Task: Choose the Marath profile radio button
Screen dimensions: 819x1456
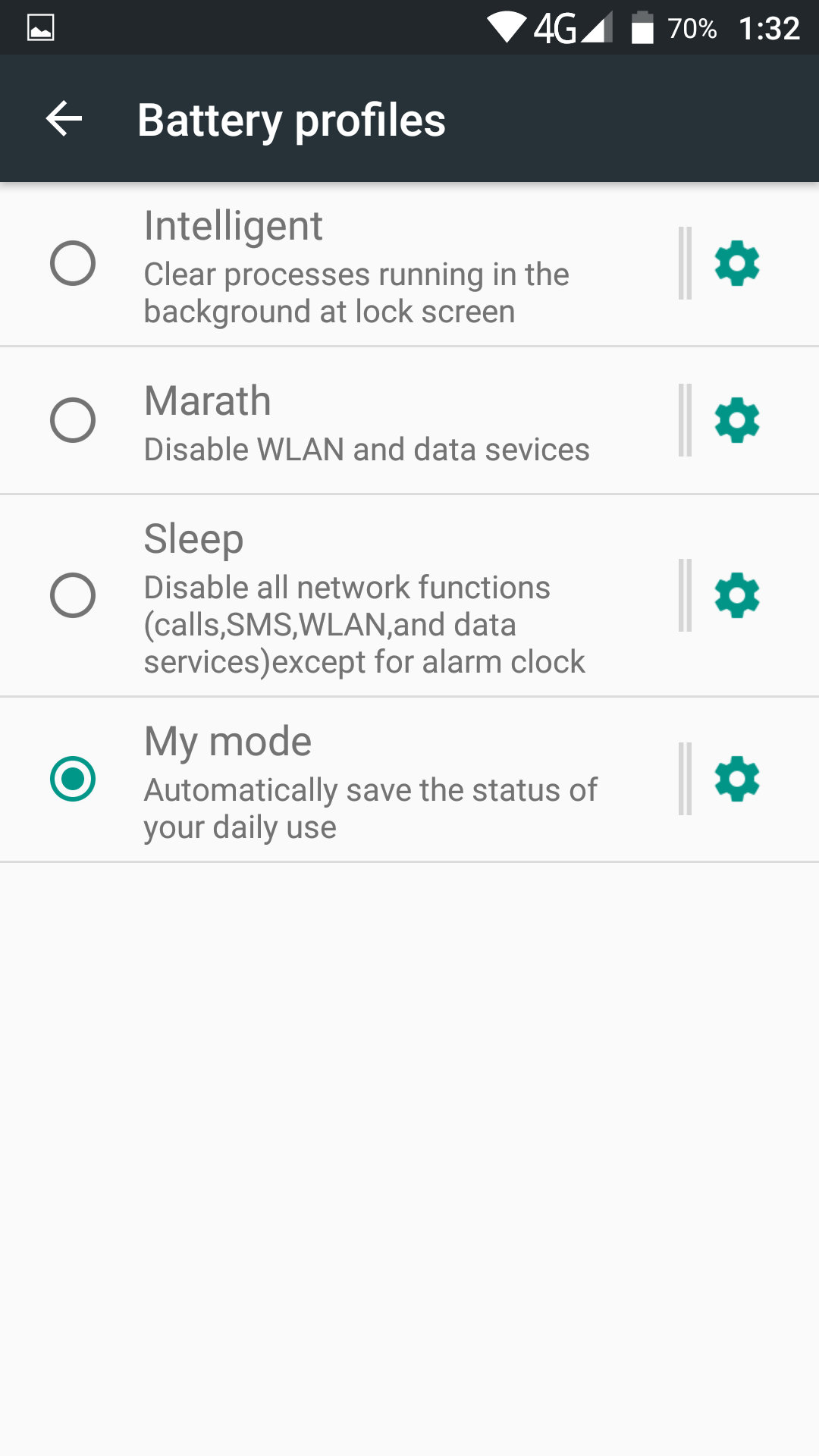Action: (73, 420)
